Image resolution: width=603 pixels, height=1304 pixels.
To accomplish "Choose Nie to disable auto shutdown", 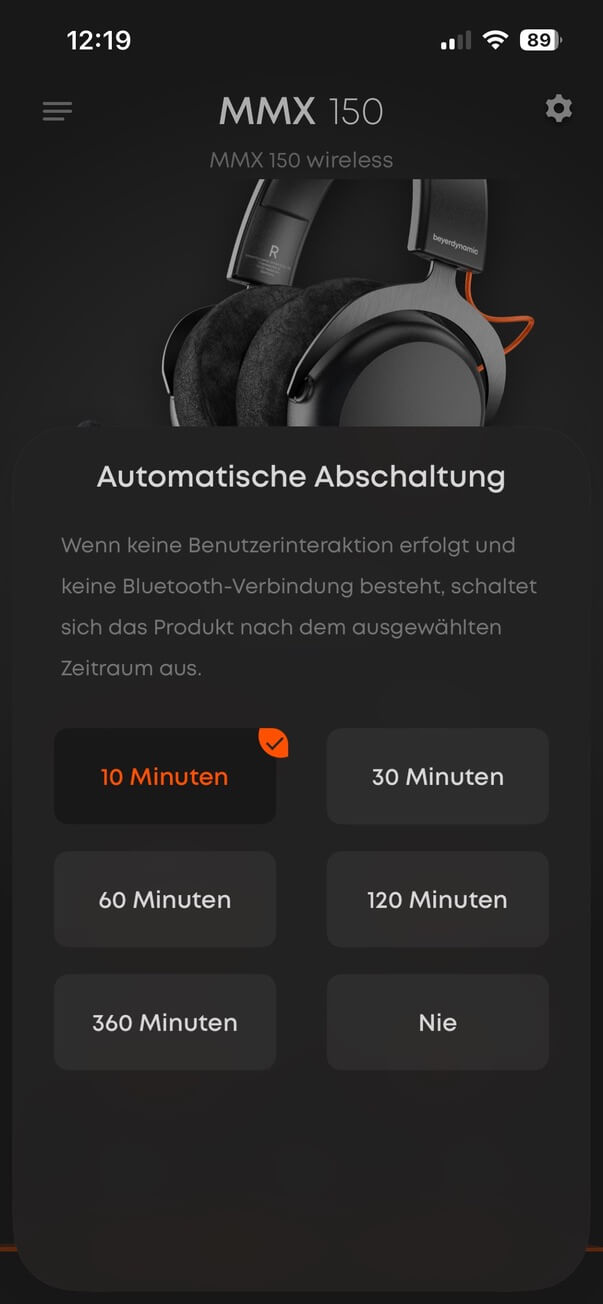I will (x=437, y=1022).
